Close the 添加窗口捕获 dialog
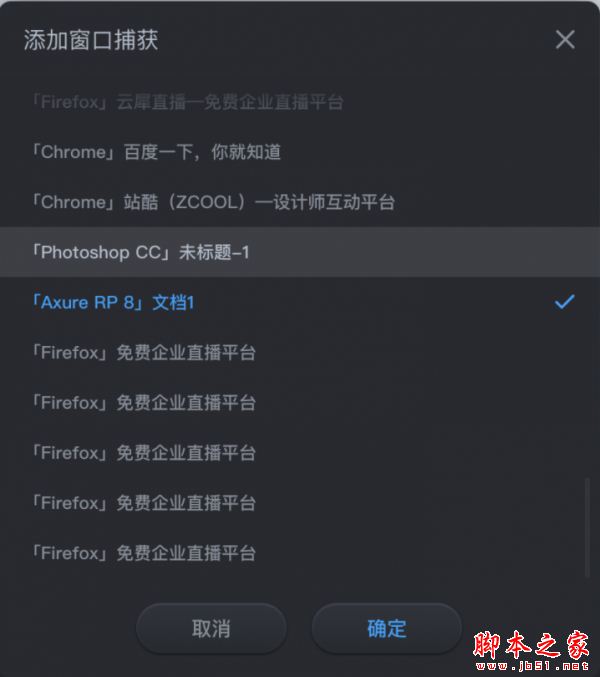This screenshot has width=600, height=677. click(x=565, y=40)
